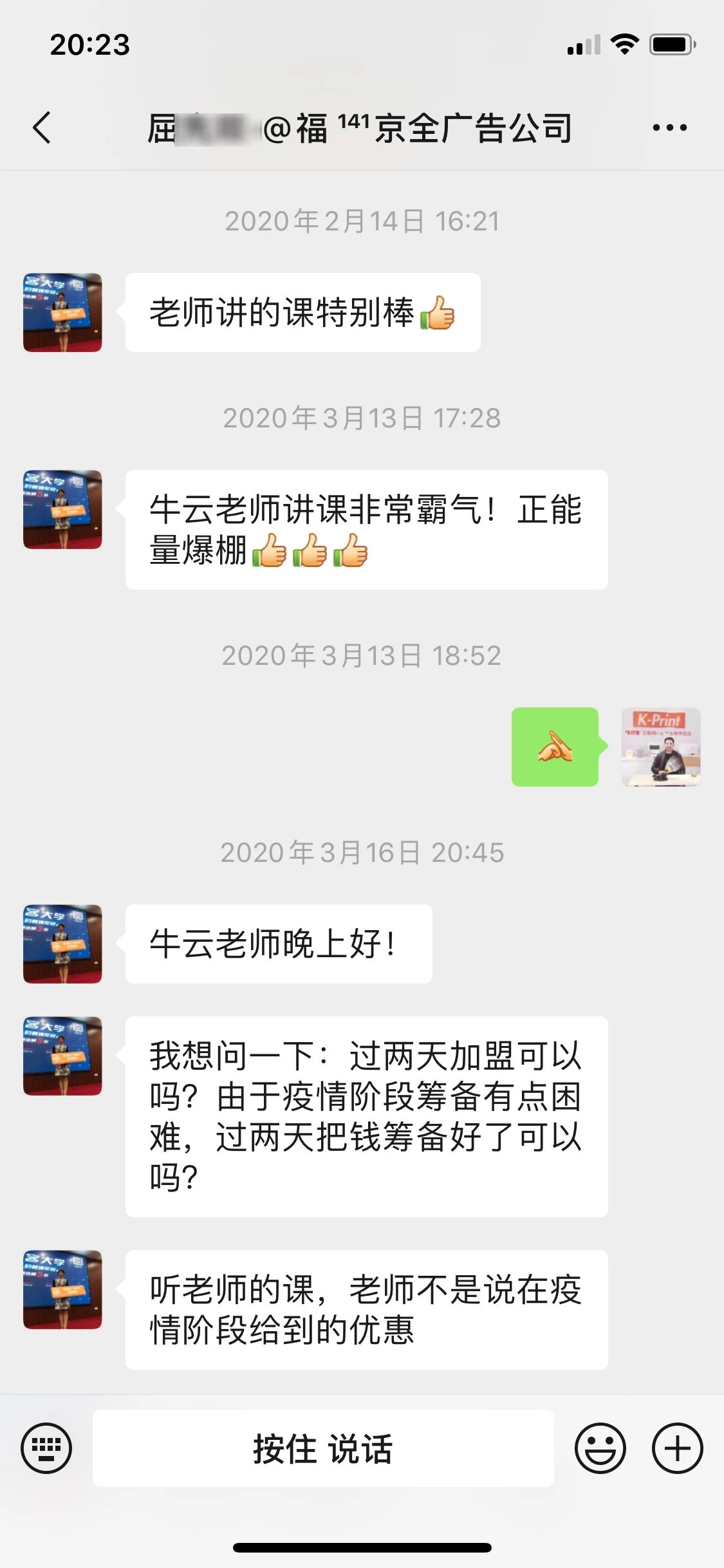Tap the cellular signal bars icon
This screenshot has width=724, height=1568.
point(583,44)
